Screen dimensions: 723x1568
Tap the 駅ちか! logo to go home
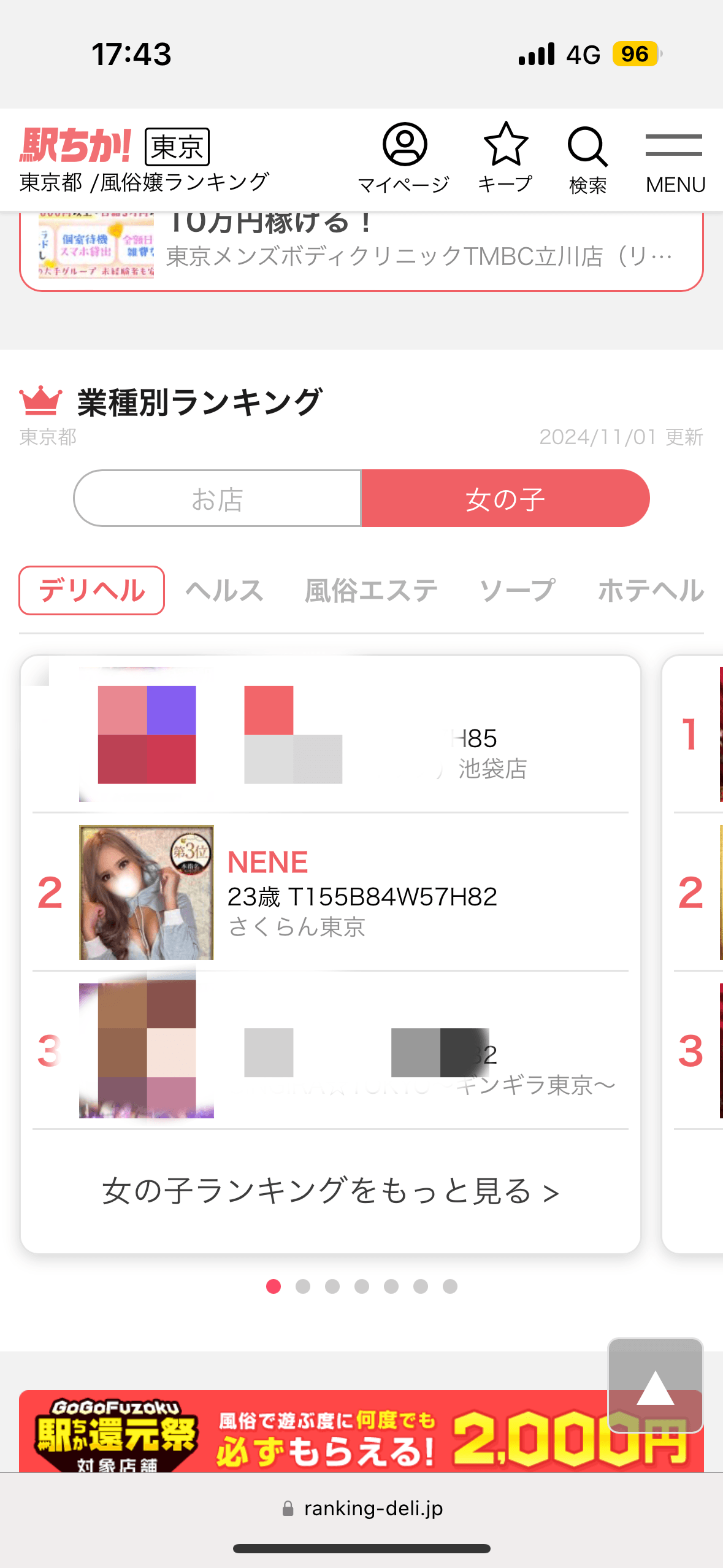tap(76, 145)
